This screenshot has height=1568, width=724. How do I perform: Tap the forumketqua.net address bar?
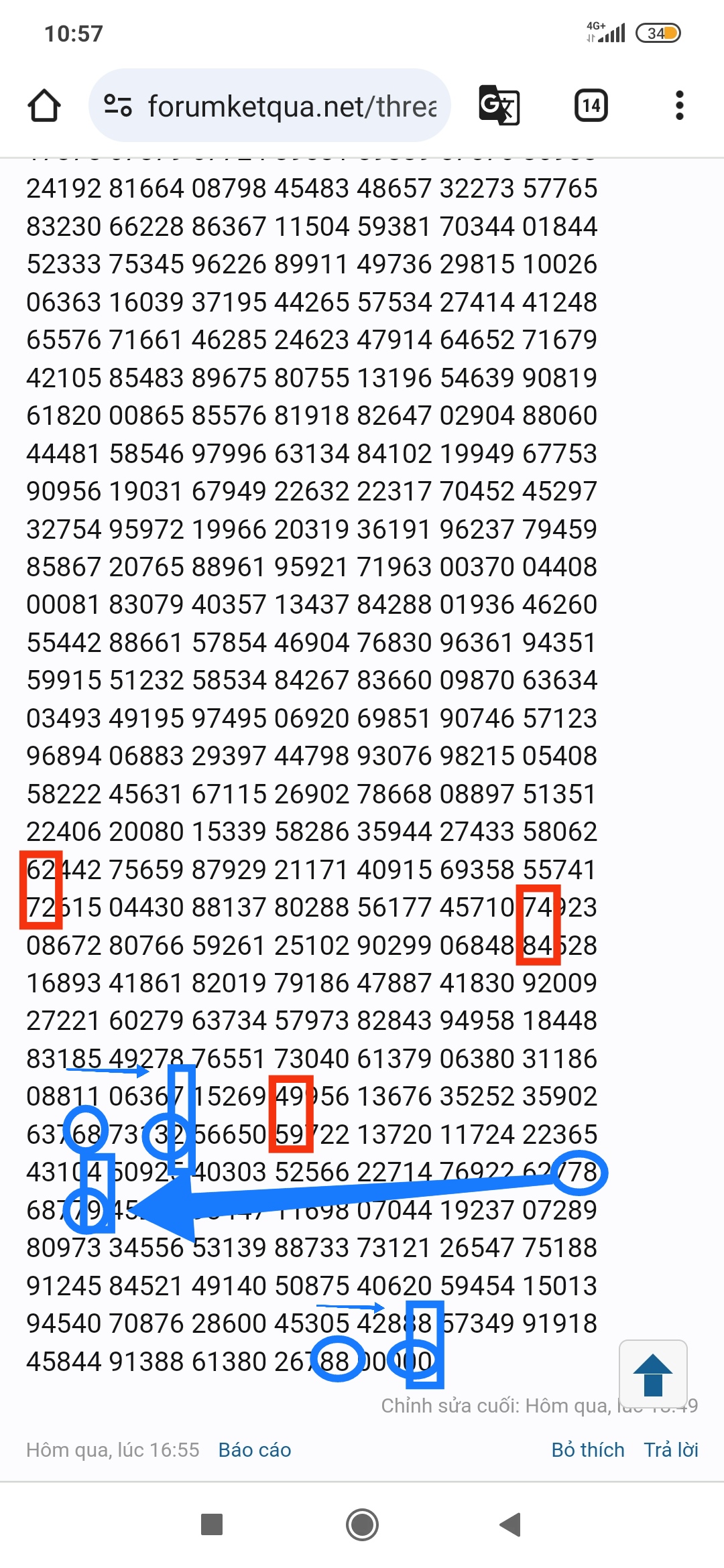pos(269,105)
